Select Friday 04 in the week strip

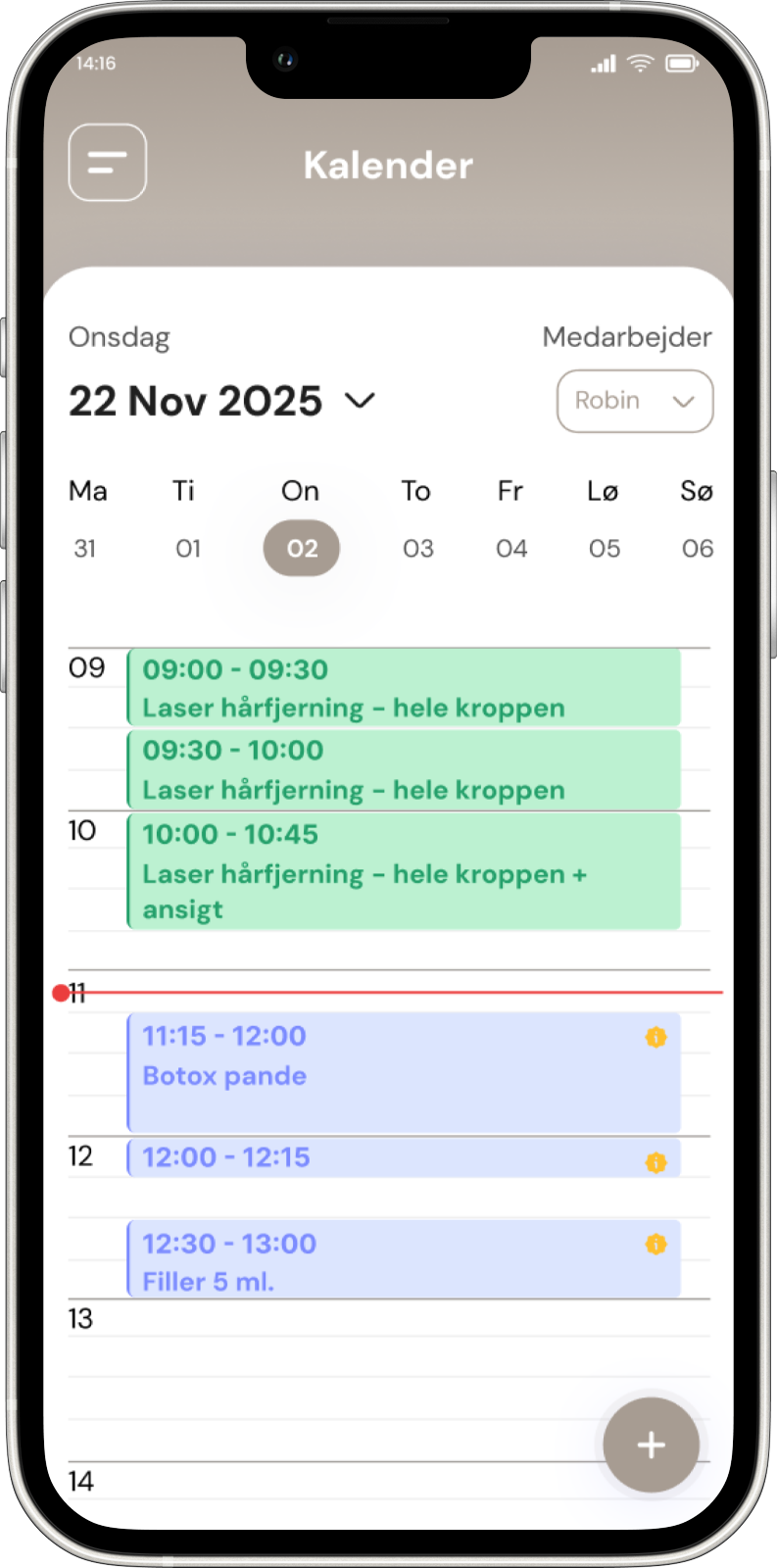(x=510, y=548)
